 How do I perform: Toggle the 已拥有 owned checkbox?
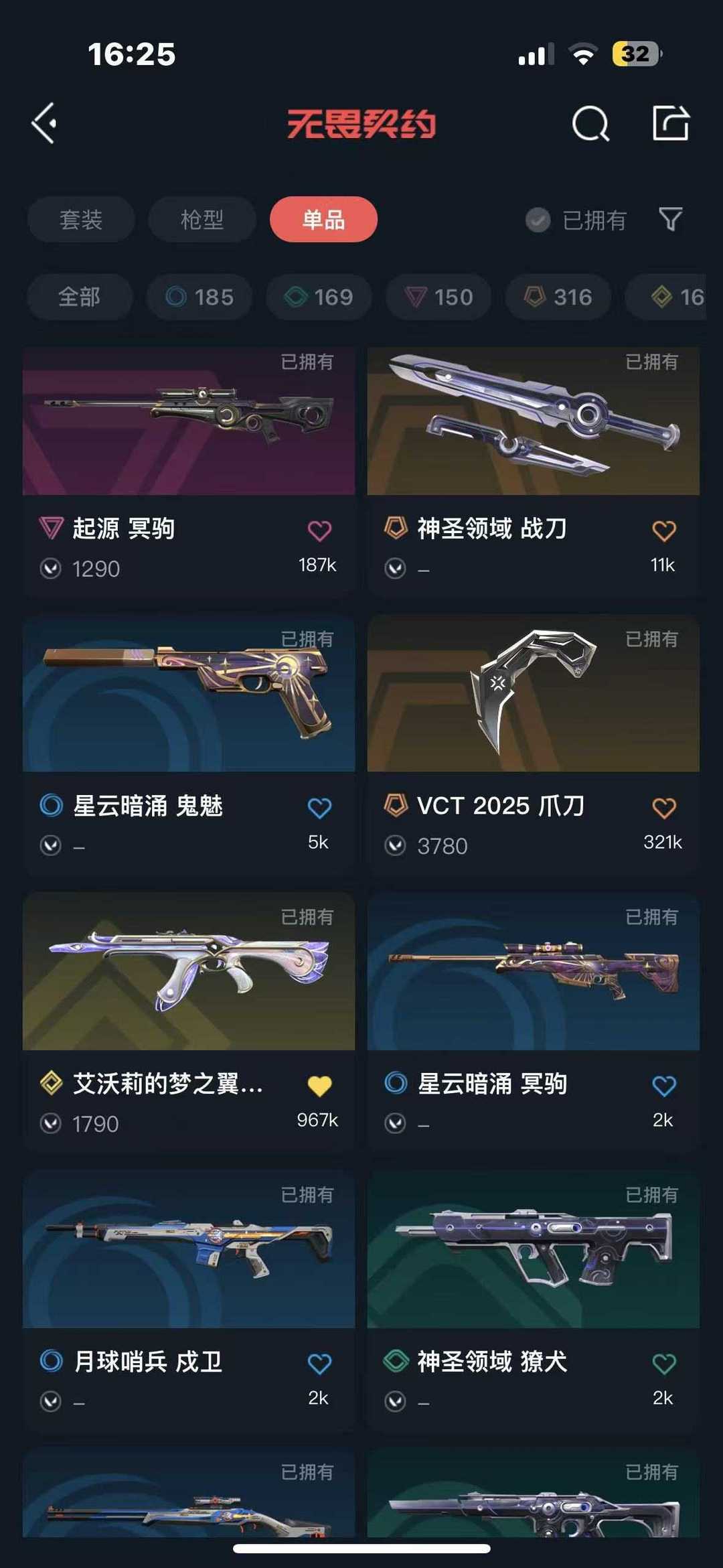coord(576,220)
